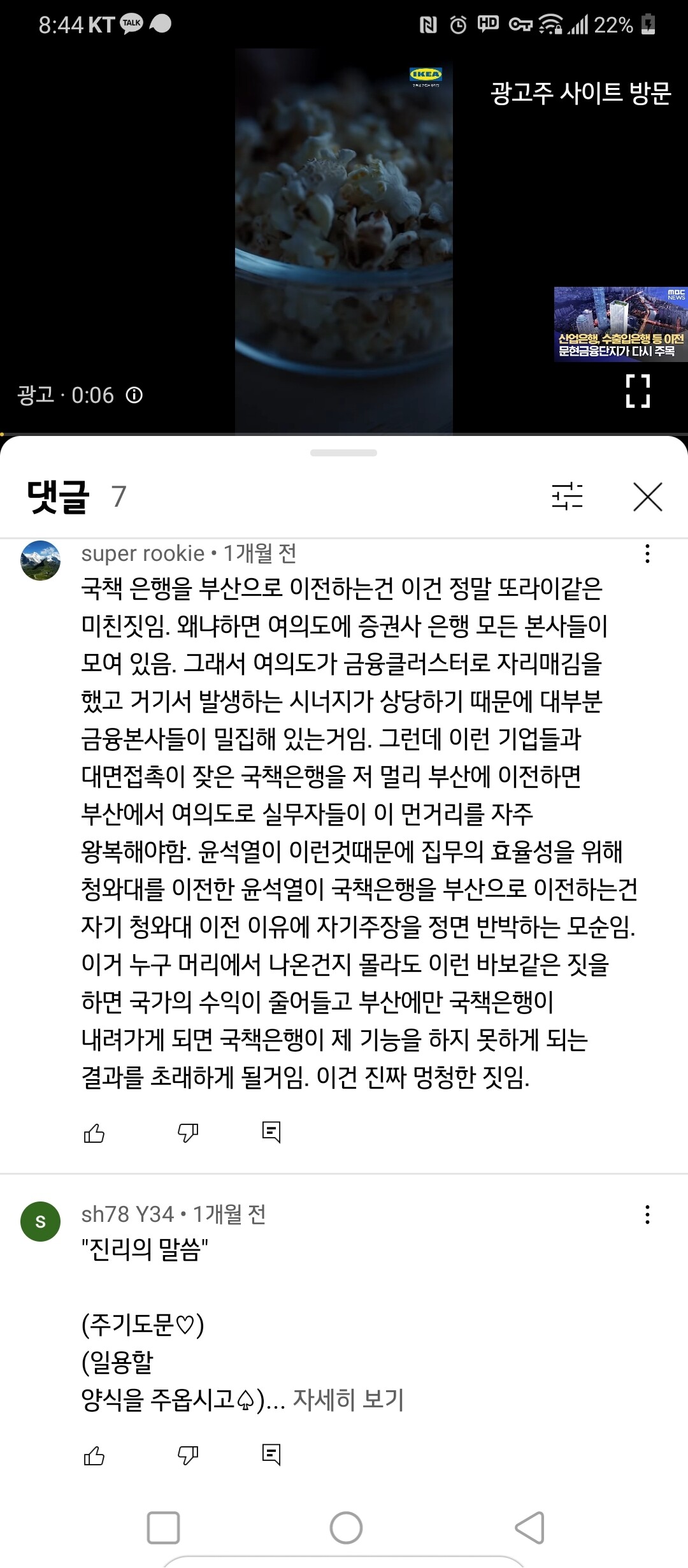Open options menu for sh78 Y34's comment
The image size is (688, 1568).
click(647, 1214)
